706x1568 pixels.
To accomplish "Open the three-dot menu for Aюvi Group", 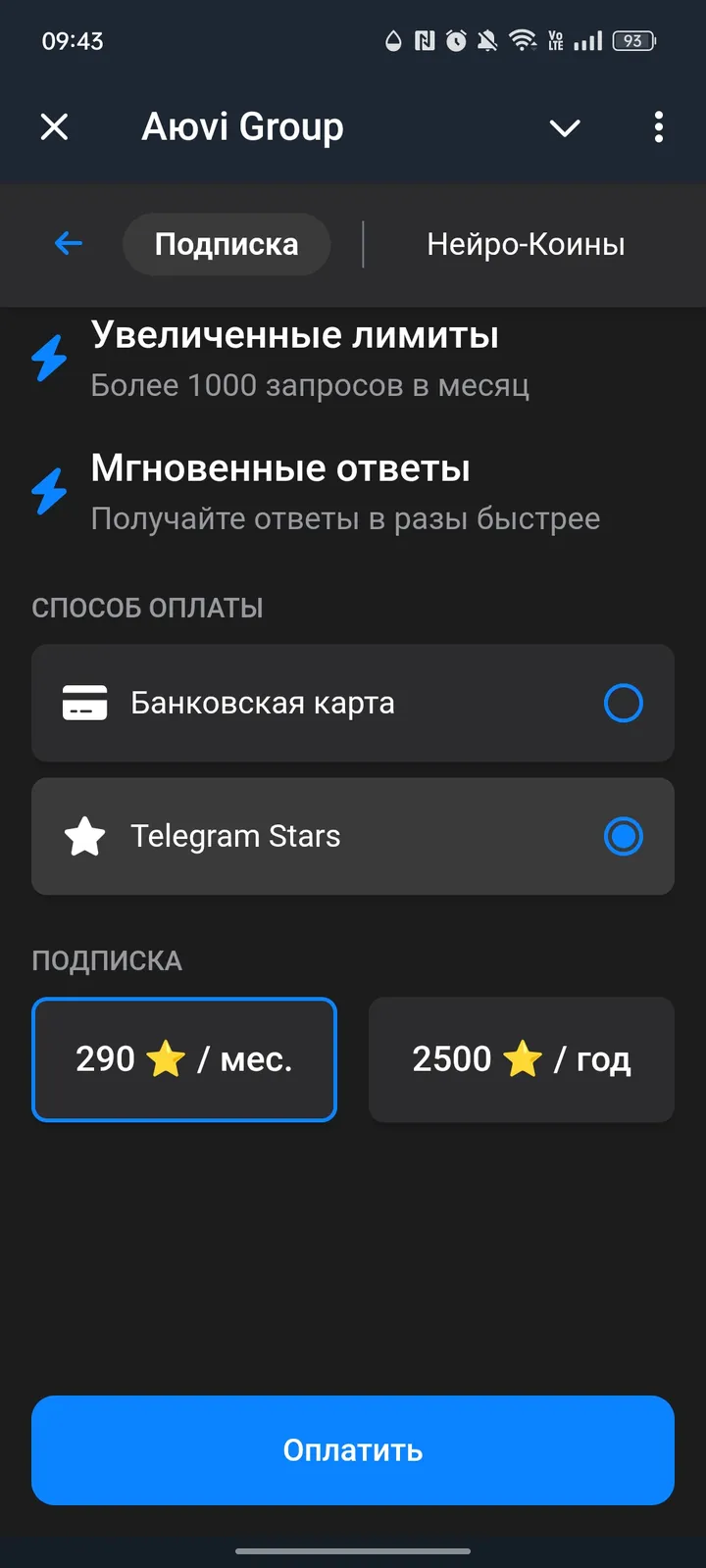I will tap(658, 127).
